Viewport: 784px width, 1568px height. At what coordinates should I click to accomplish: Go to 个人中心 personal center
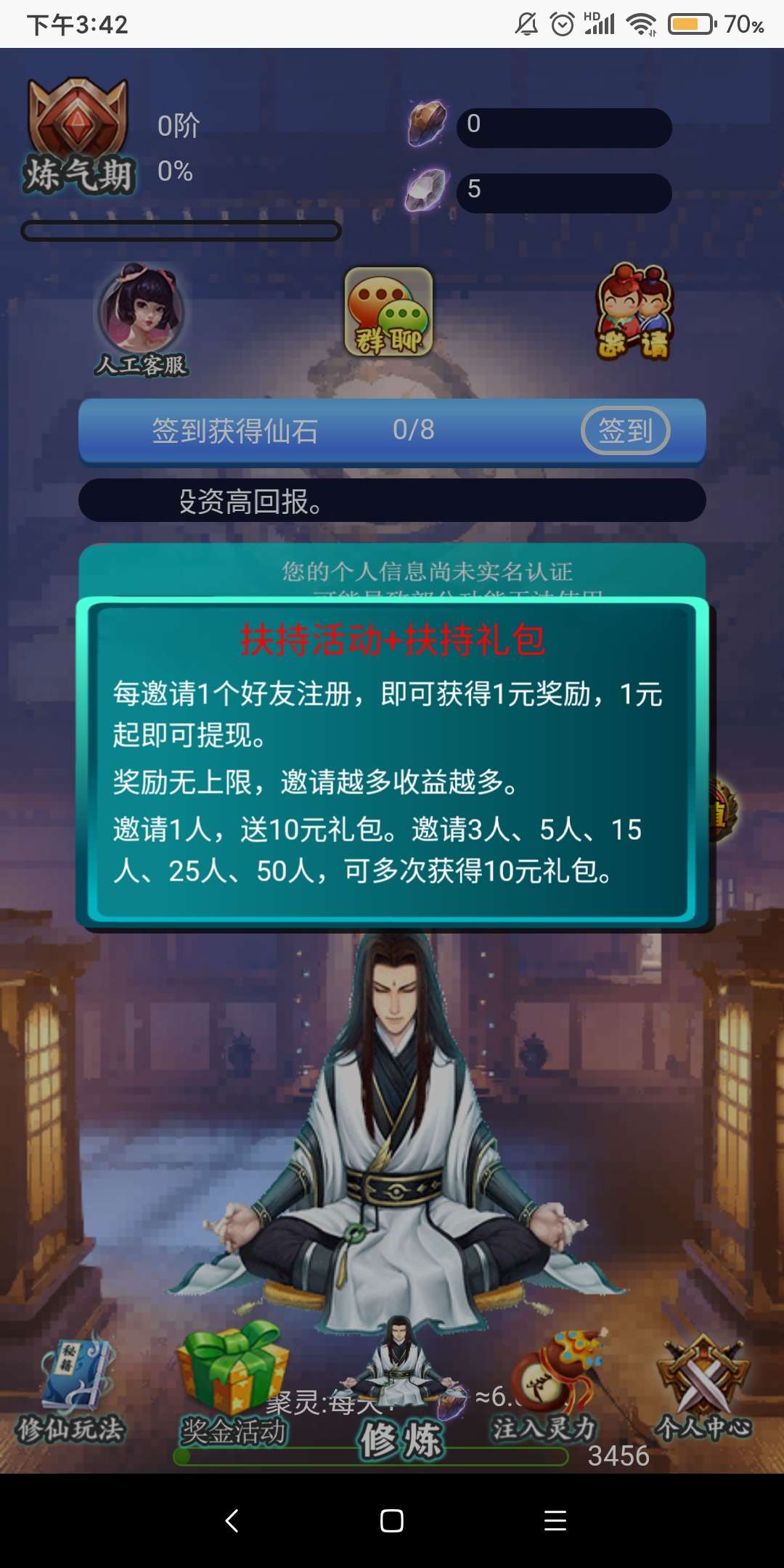coord(703,1388)
